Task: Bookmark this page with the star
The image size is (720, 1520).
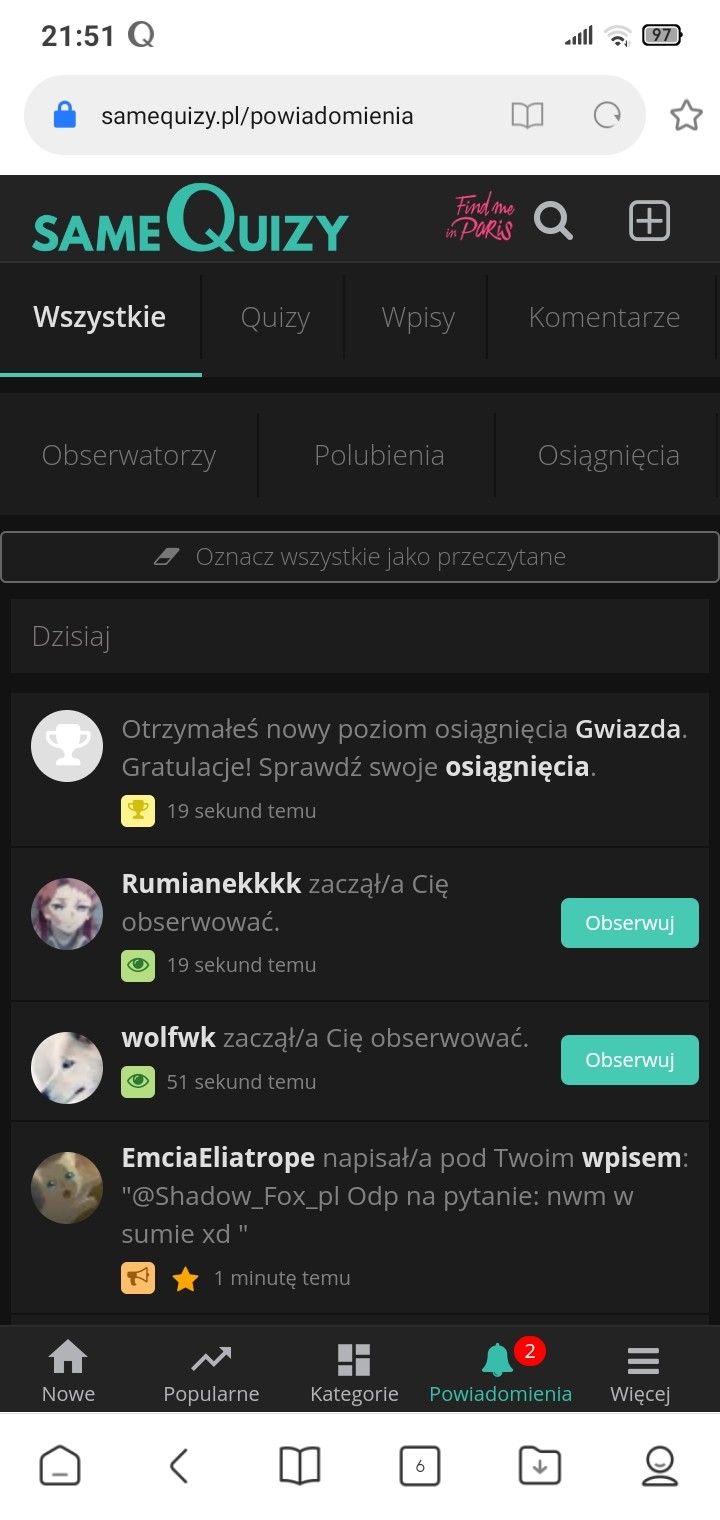Action: click(x=686, y=116)
